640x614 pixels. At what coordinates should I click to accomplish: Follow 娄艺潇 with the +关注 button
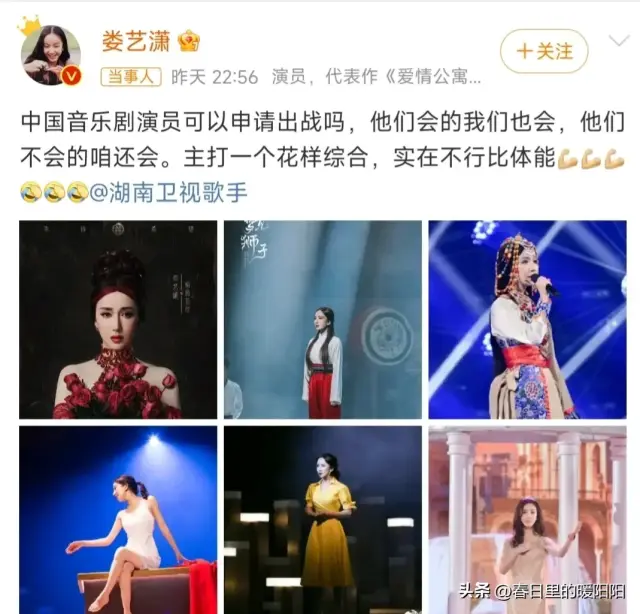544,50
